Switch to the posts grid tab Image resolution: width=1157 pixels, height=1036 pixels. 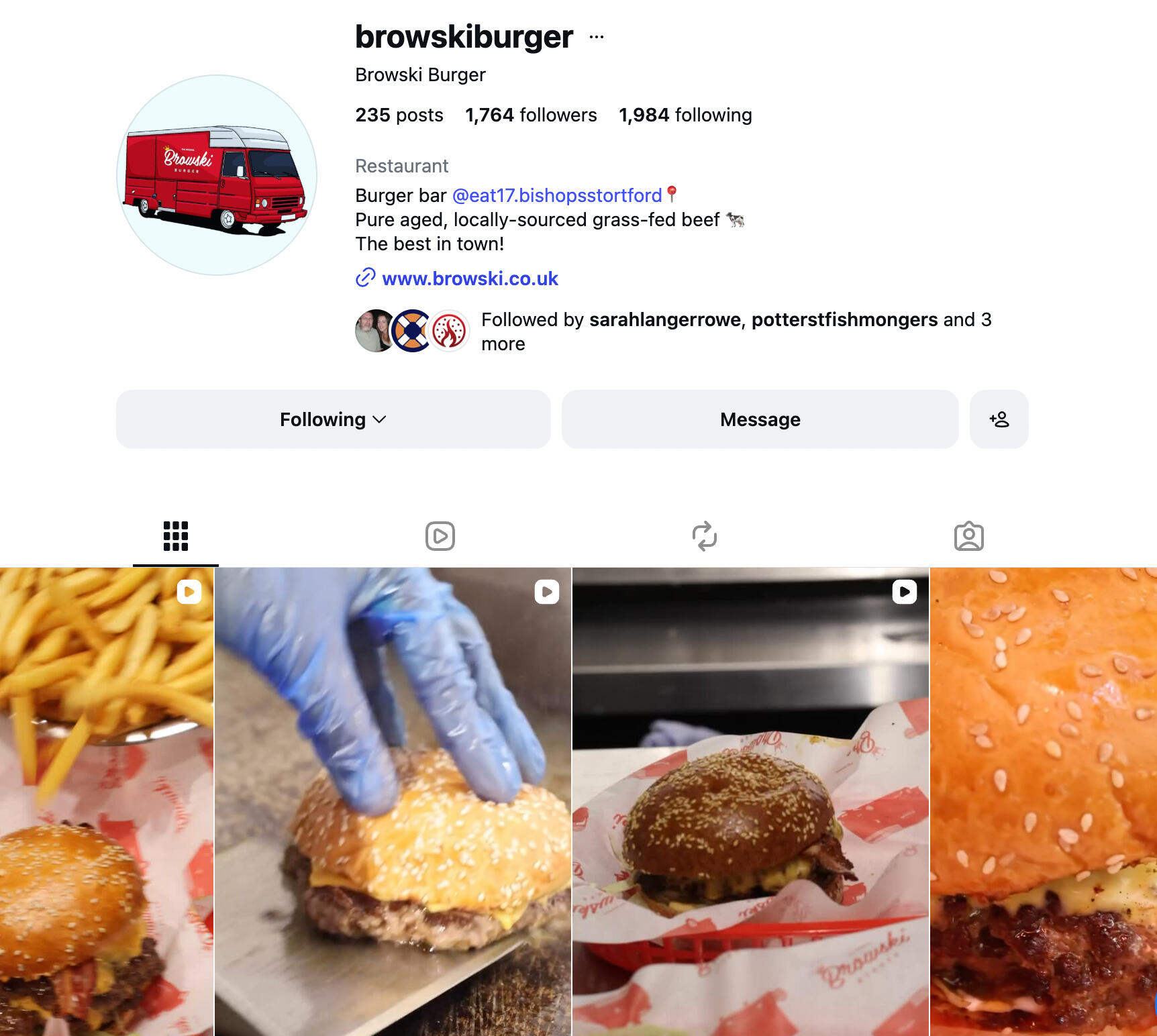pos(176,536)
